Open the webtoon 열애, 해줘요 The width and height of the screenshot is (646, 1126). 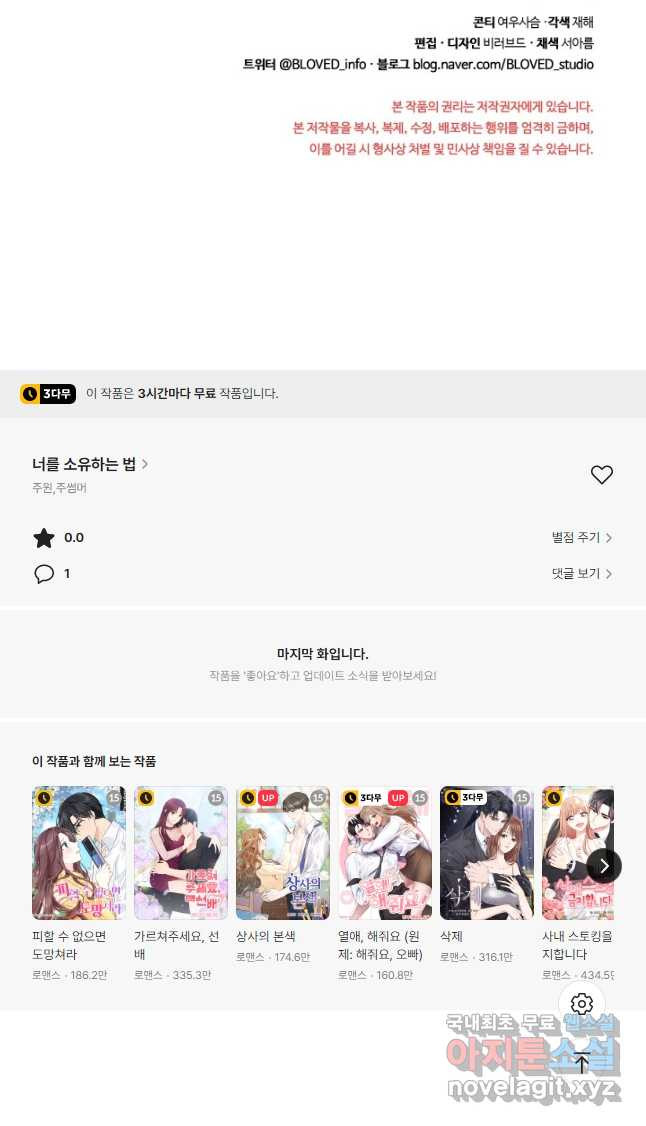385,853
